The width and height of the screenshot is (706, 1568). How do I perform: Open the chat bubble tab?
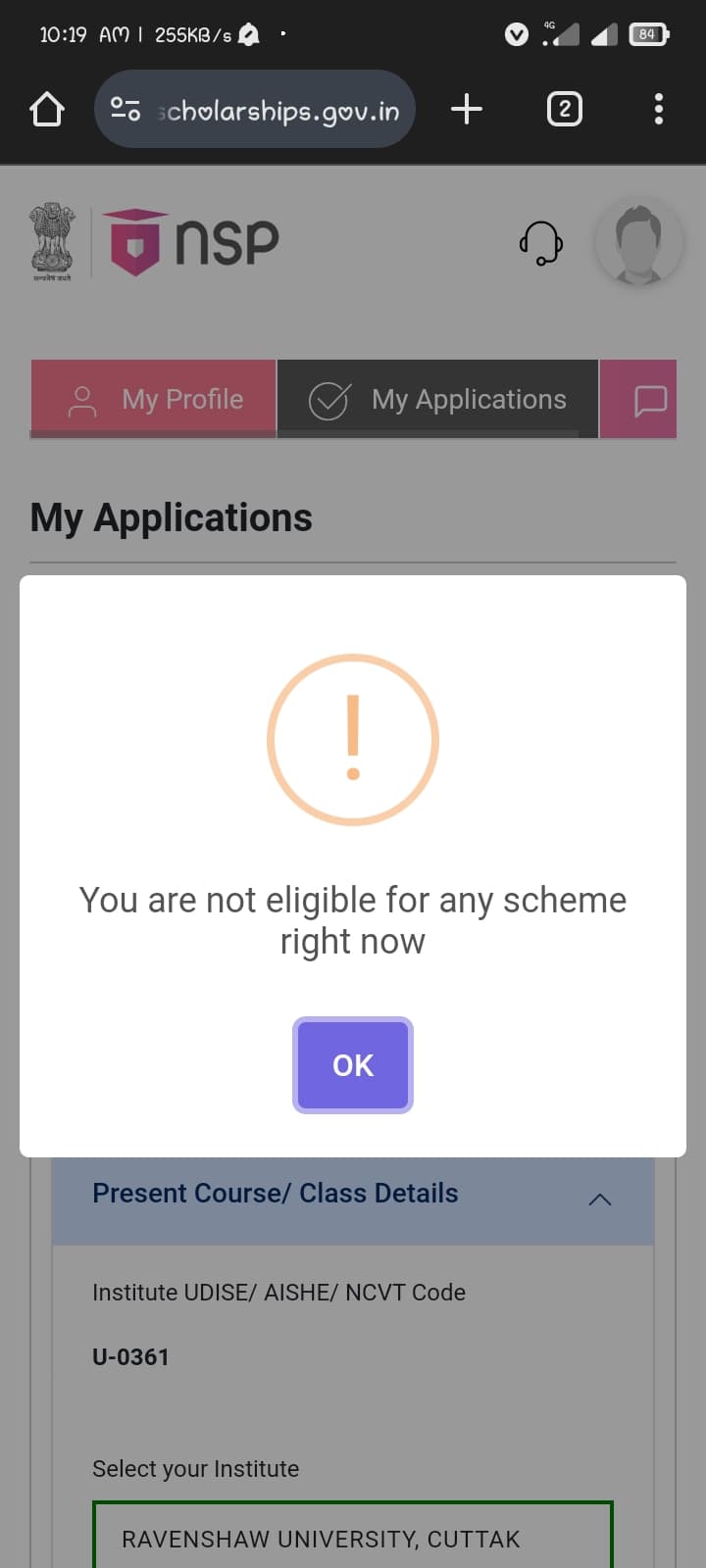click(x=638, y=399)
